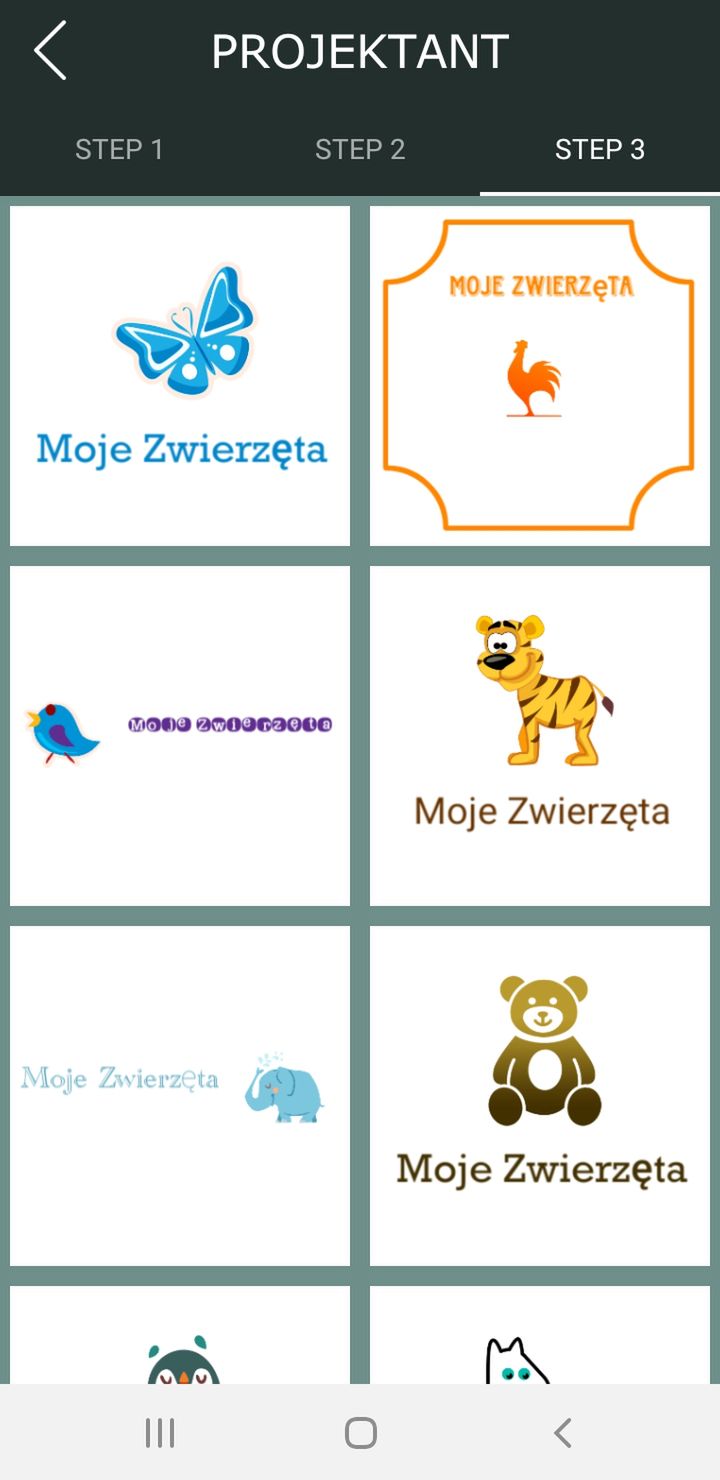Viewport: 720px width, 1480px height.
Task: Pick the outlined cat logo design
Action: tap(540, 1335)
